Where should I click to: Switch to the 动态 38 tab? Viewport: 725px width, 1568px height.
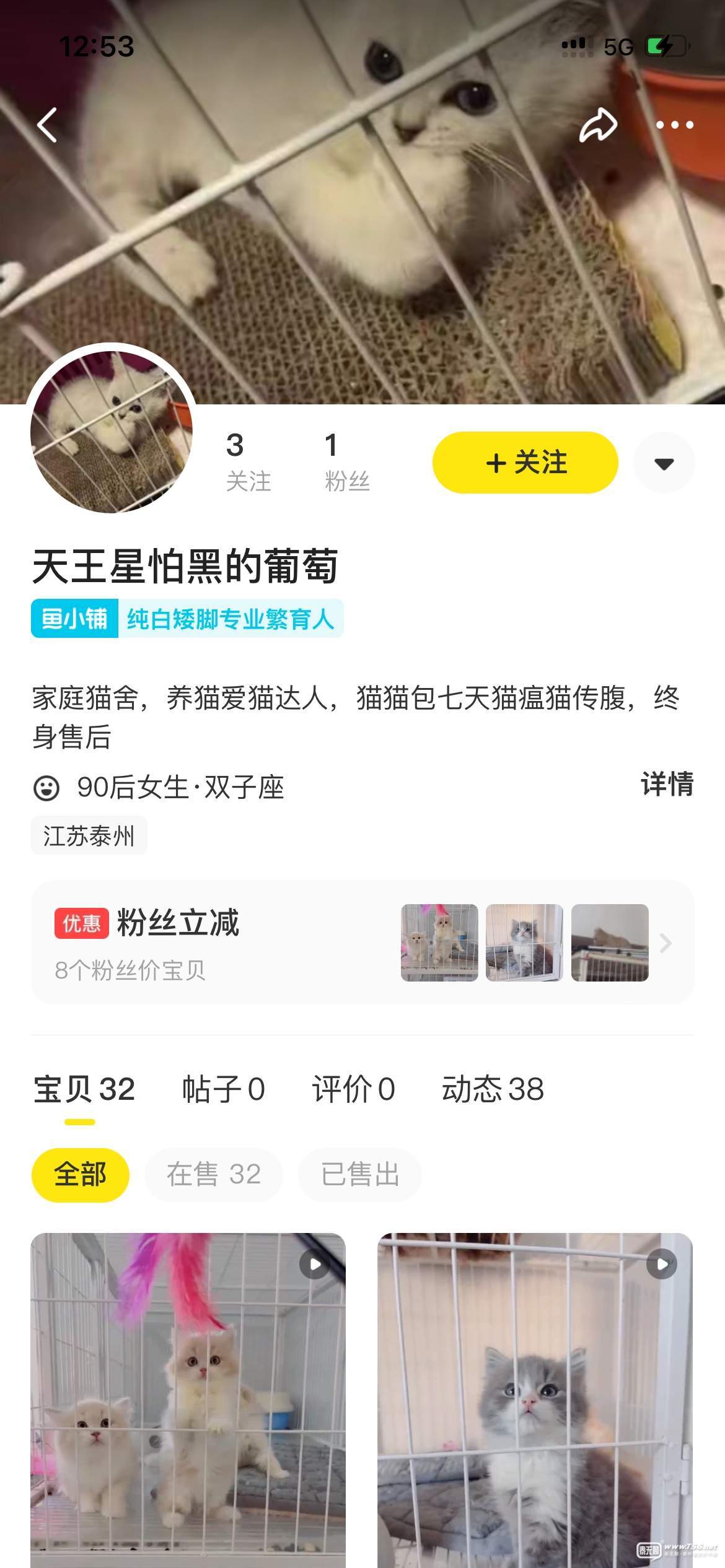click(493, 1089)
